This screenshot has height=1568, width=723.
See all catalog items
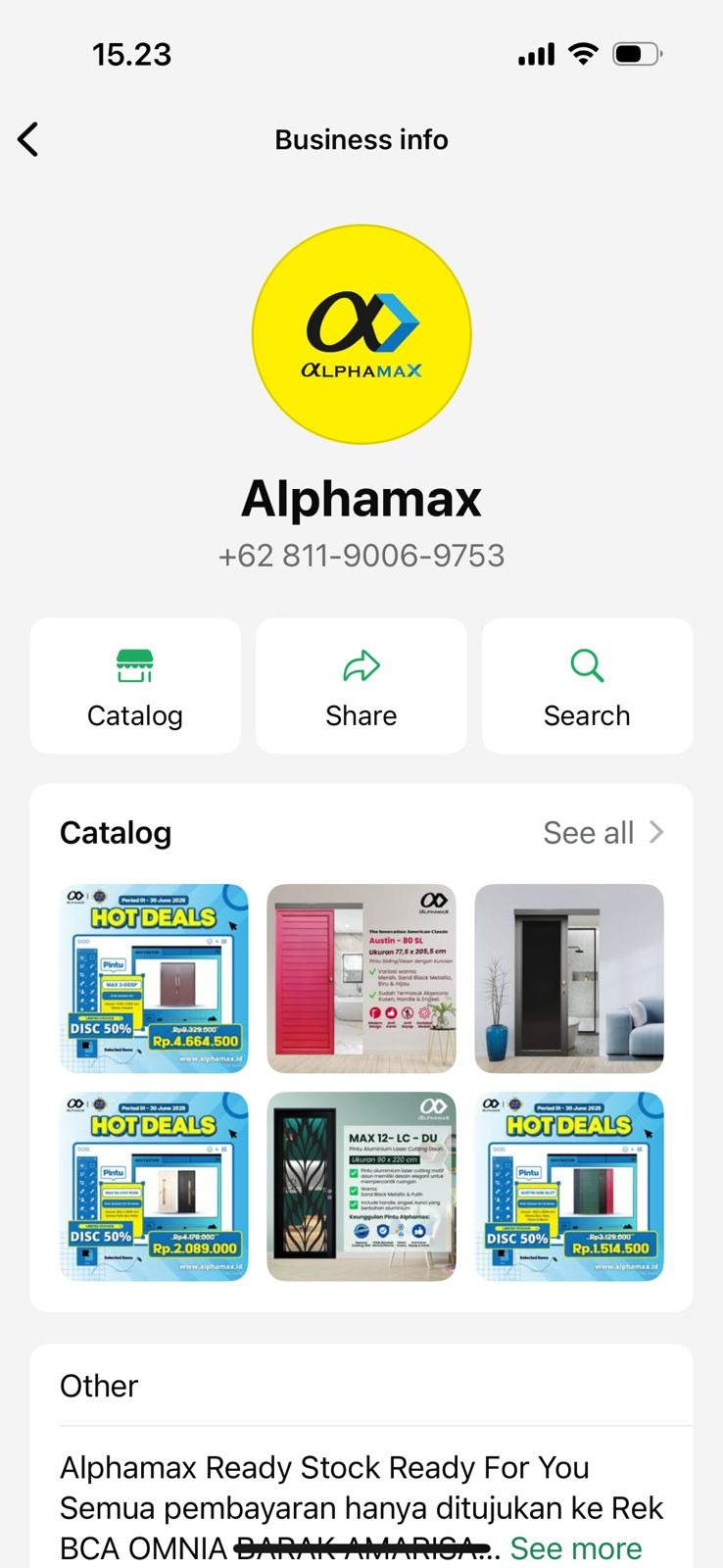[x=603, y=833]
